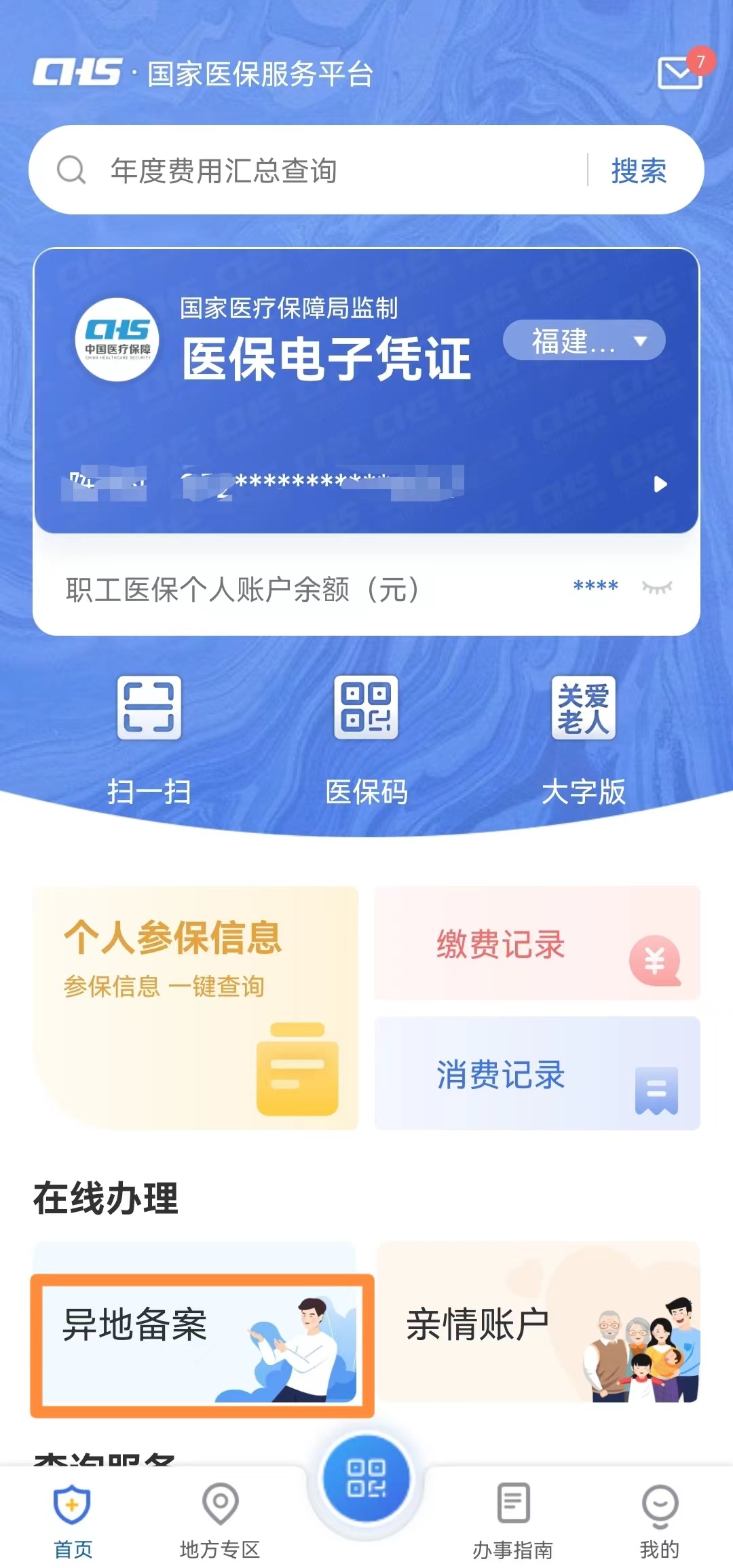Open 异地备案 service
The image size is (733, 1568).
point(202,1345)
